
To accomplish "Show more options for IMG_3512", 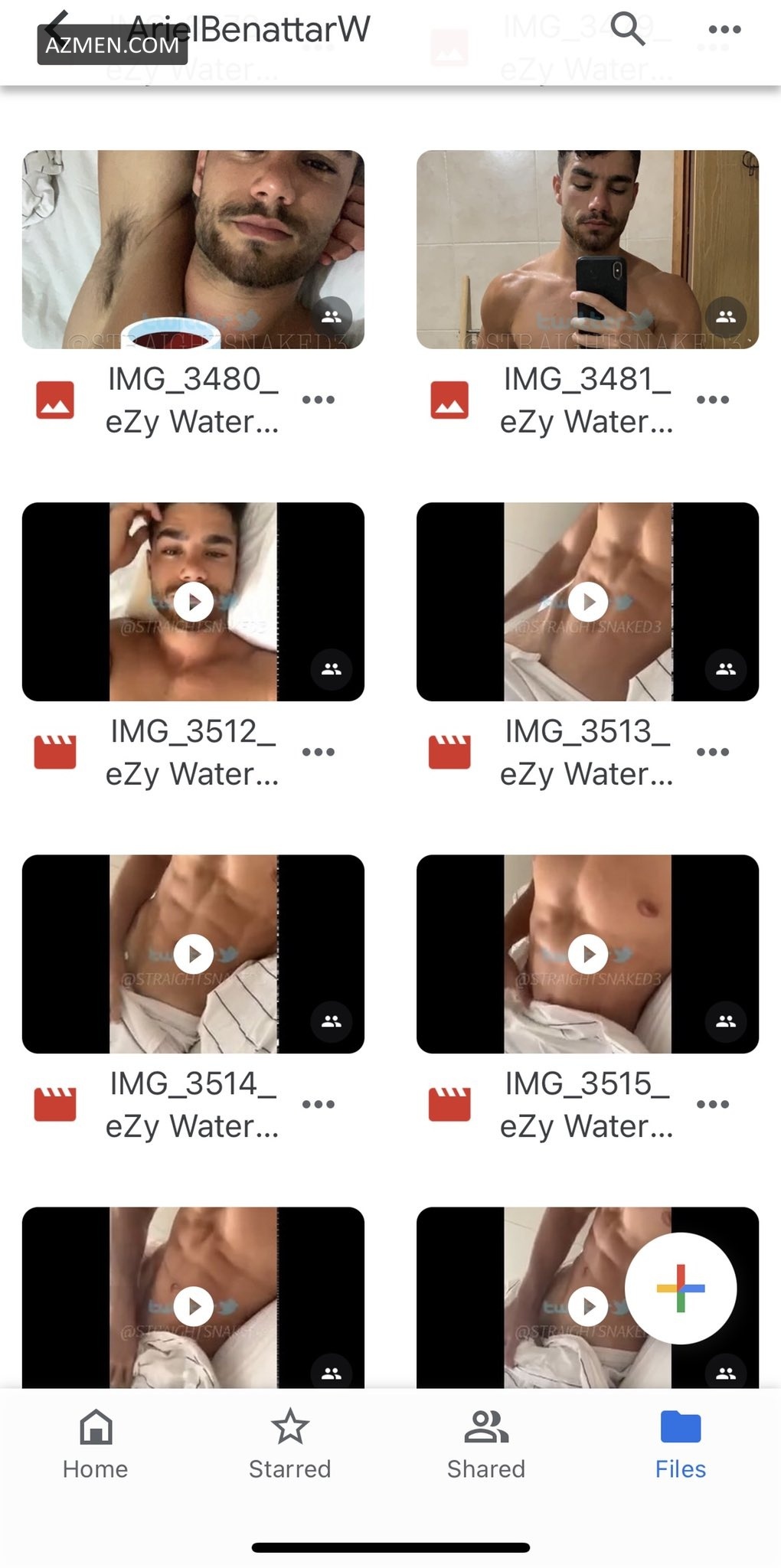I will click(x=319, y=752).
